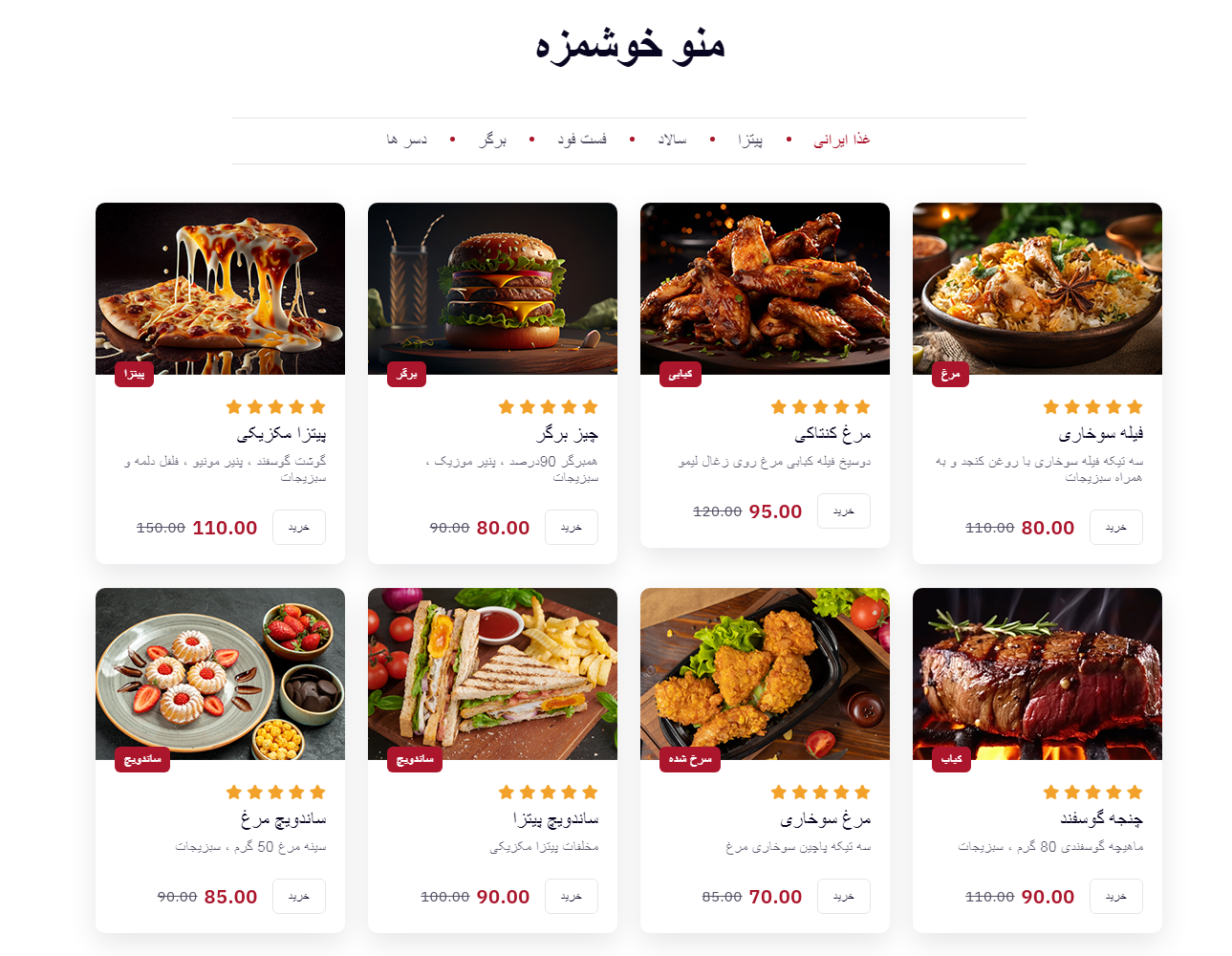The height and width of the screenshot is (956, 1232).
Task: Tap خرید button for مرغ سوخاری
Action: pos(844,897)
